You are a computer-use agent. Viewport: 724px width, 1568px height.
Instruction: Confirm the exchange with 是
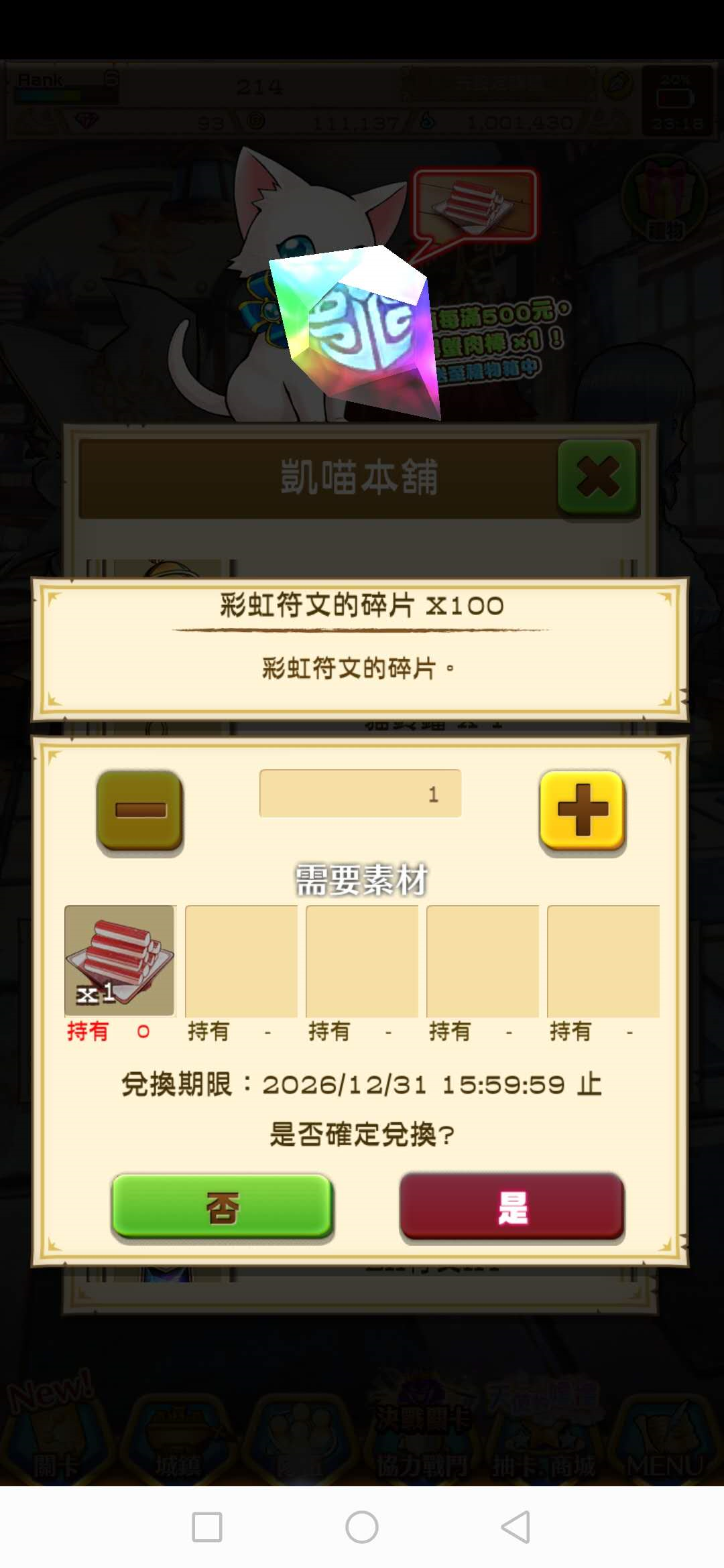[x=512, y=1207]
